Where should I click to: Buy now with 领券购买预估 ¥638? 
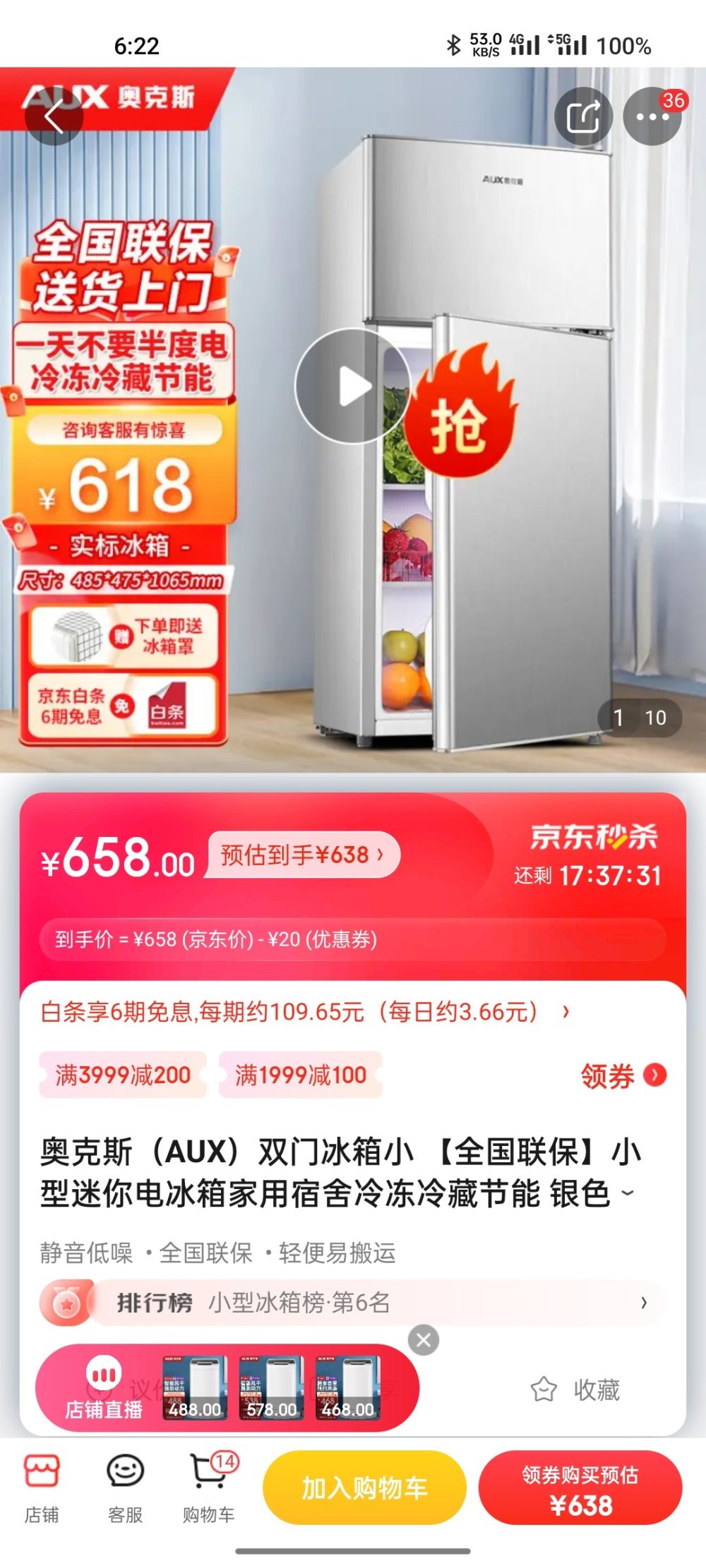pos(580,1488)
